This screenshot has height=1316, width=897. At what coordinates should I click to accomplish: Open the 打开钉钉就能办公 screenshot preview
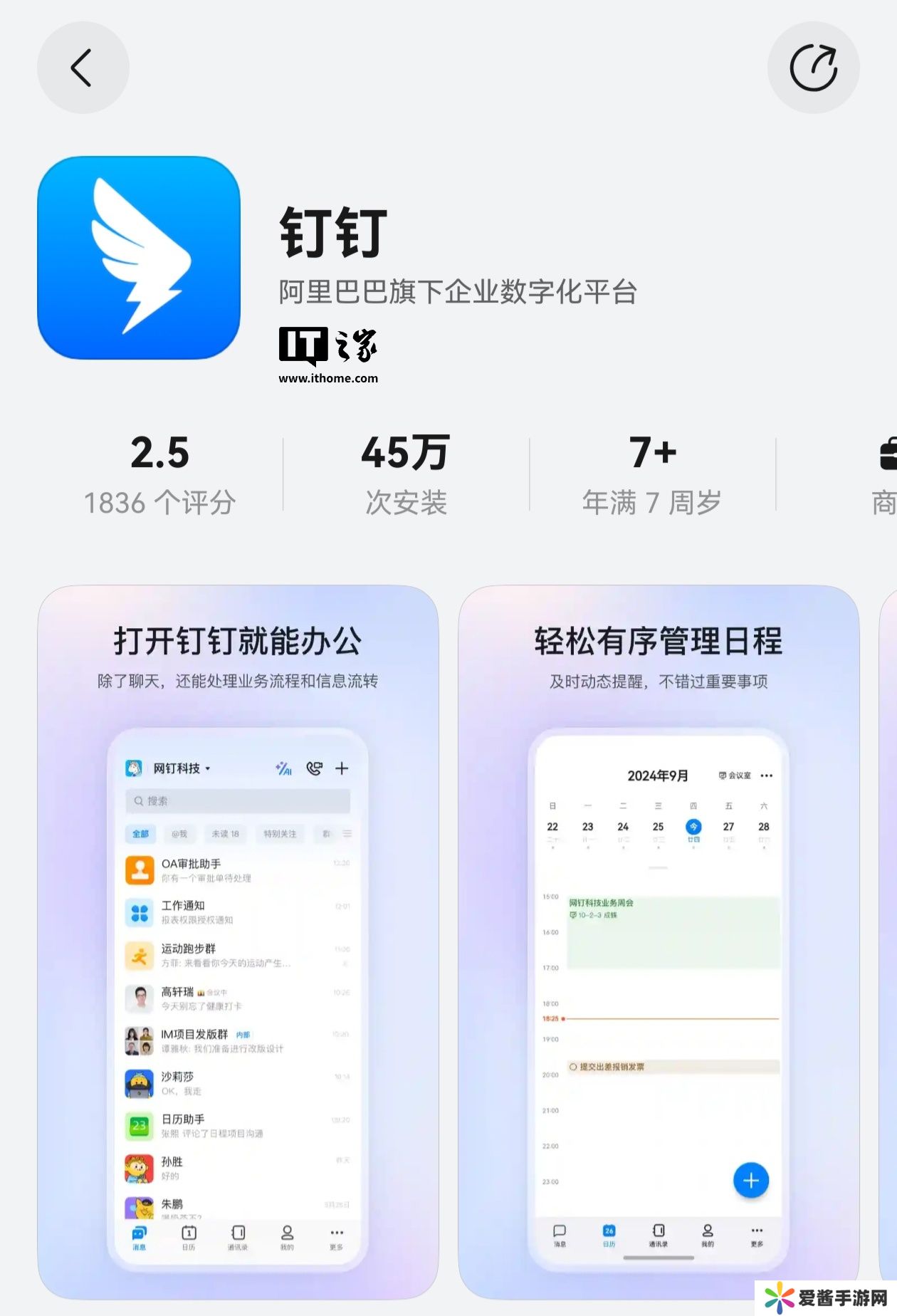[238, 940]
